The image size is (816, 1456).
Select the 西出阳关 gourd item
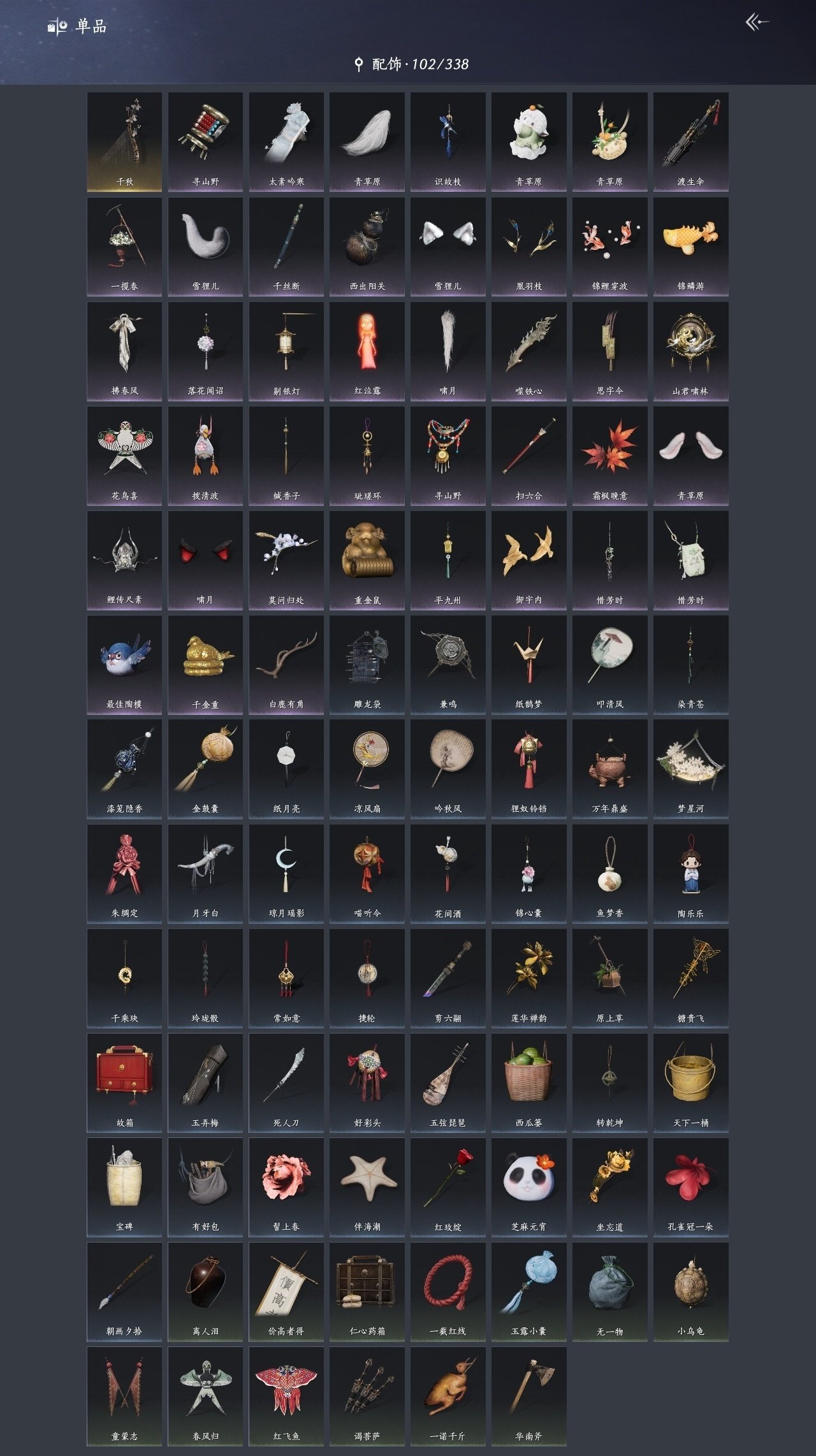(x=367, y=246)
